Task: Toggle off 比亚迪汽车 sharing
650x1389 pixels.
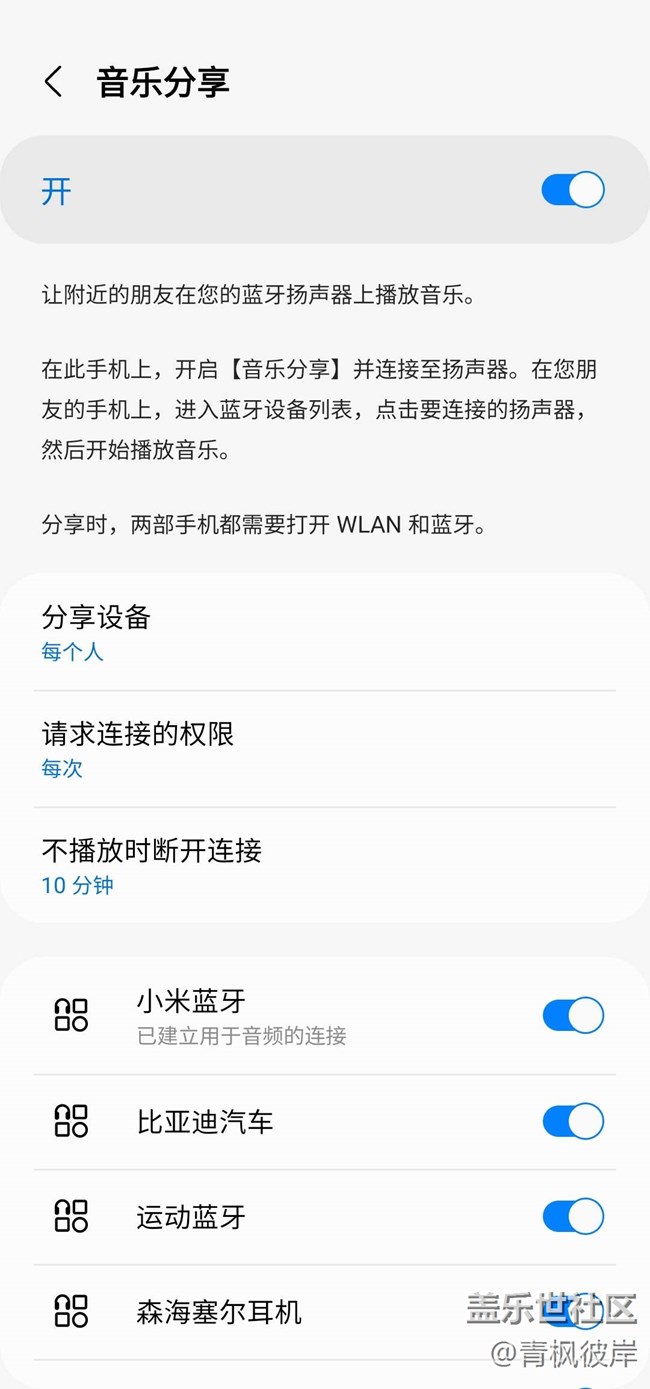Action: [572, 1121]
